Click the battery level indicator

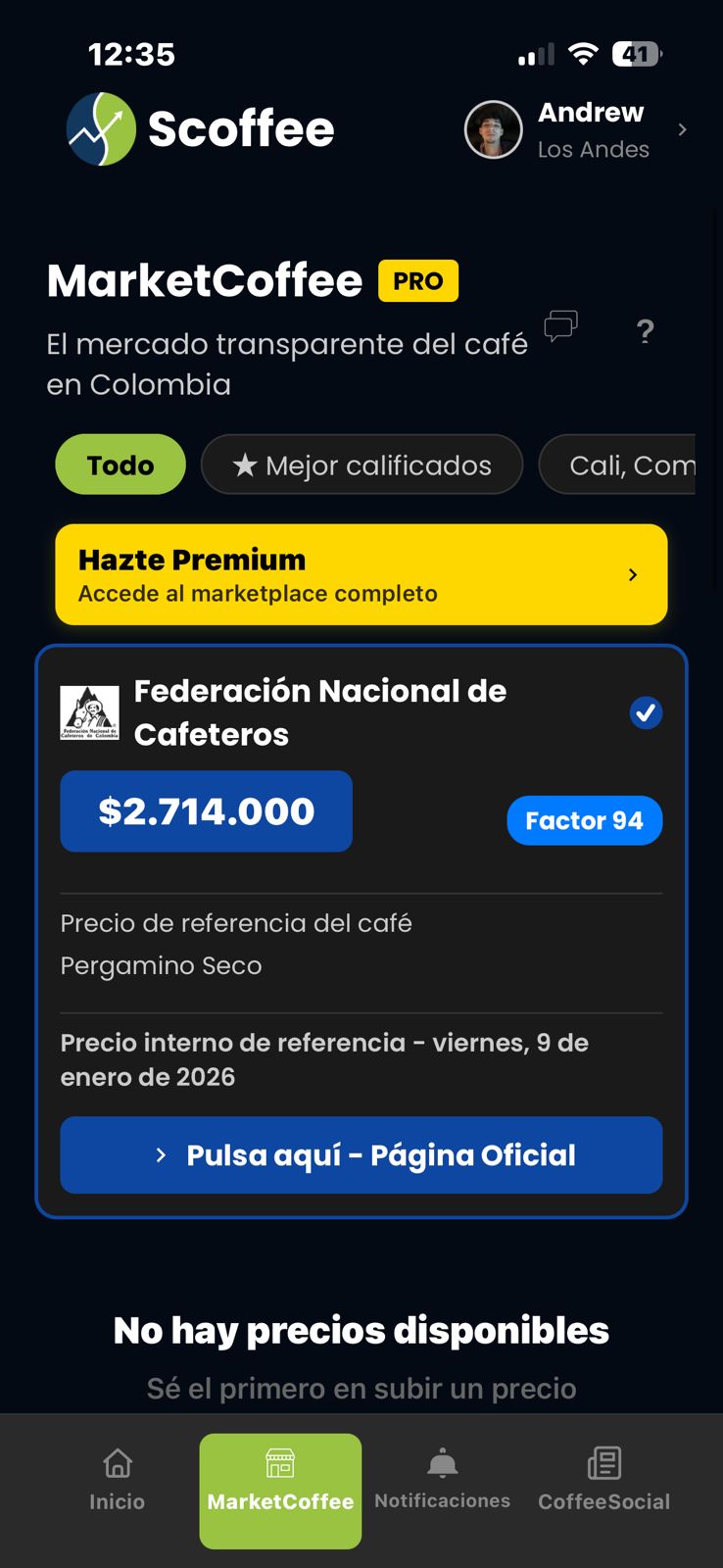click(x=635, y=54)
